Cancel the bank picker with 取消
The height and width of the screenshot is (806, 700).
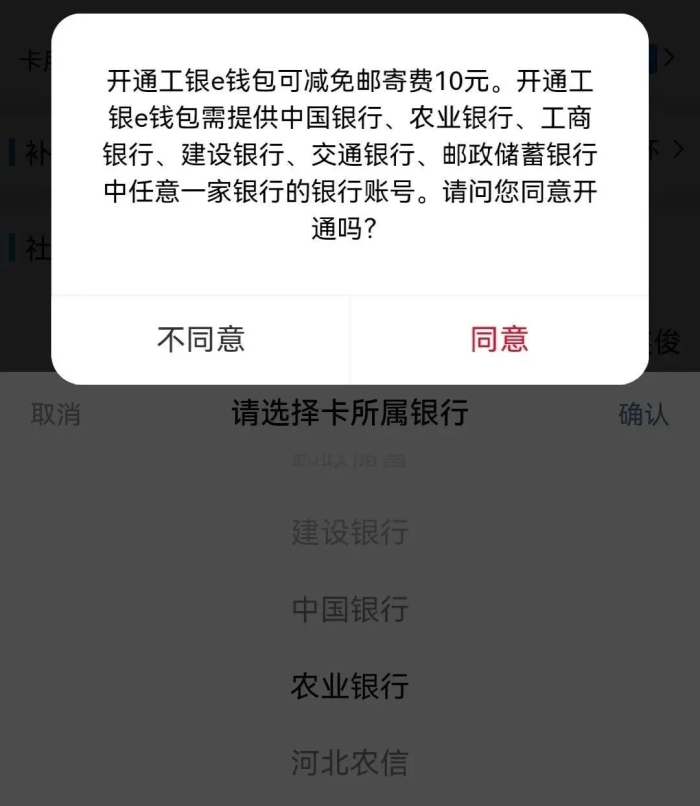(56, 414)
